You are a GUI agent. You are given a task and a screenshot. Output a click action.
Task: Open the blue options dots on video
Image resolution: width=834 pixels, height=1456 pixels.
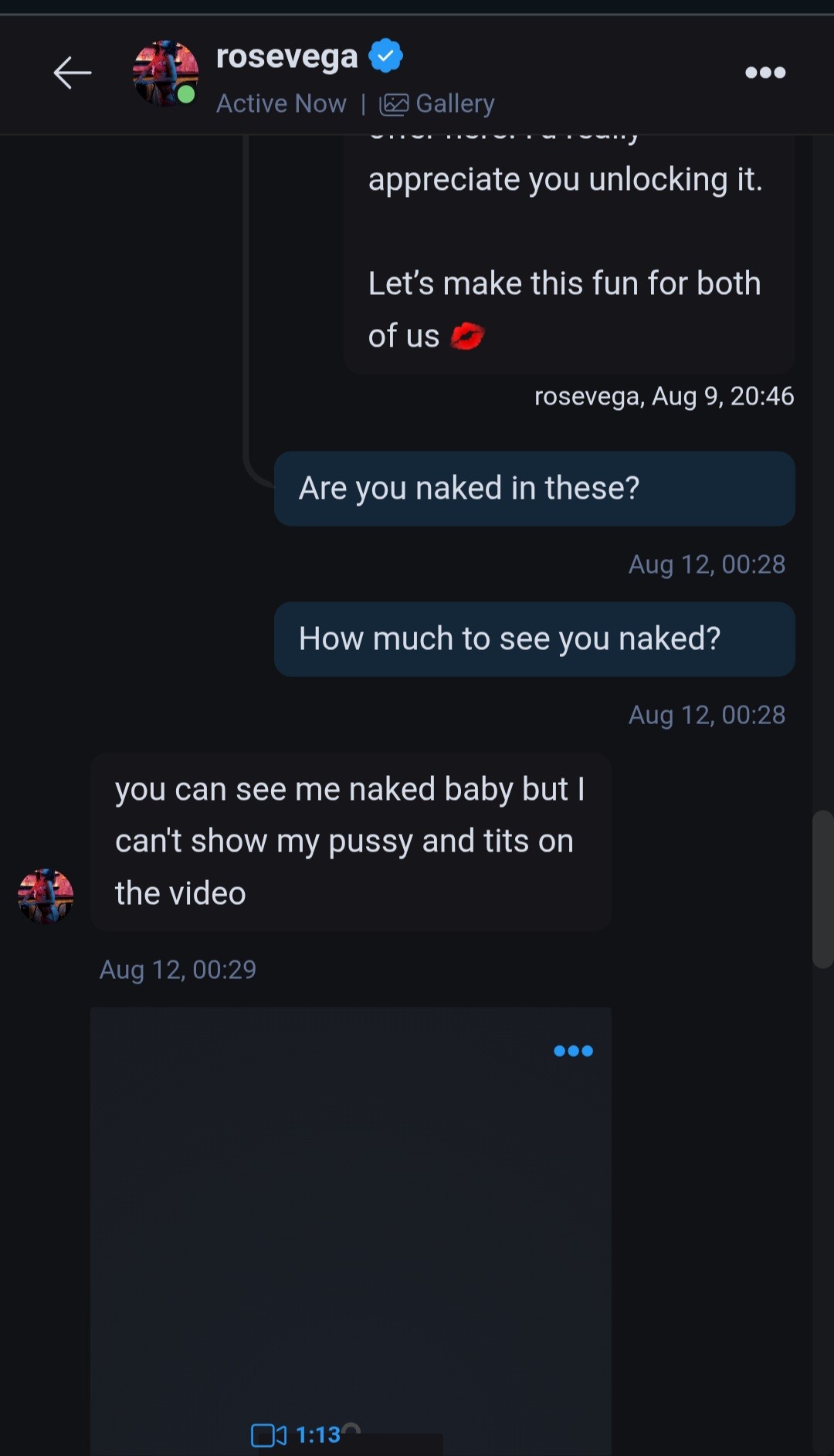coord(573,1051)
